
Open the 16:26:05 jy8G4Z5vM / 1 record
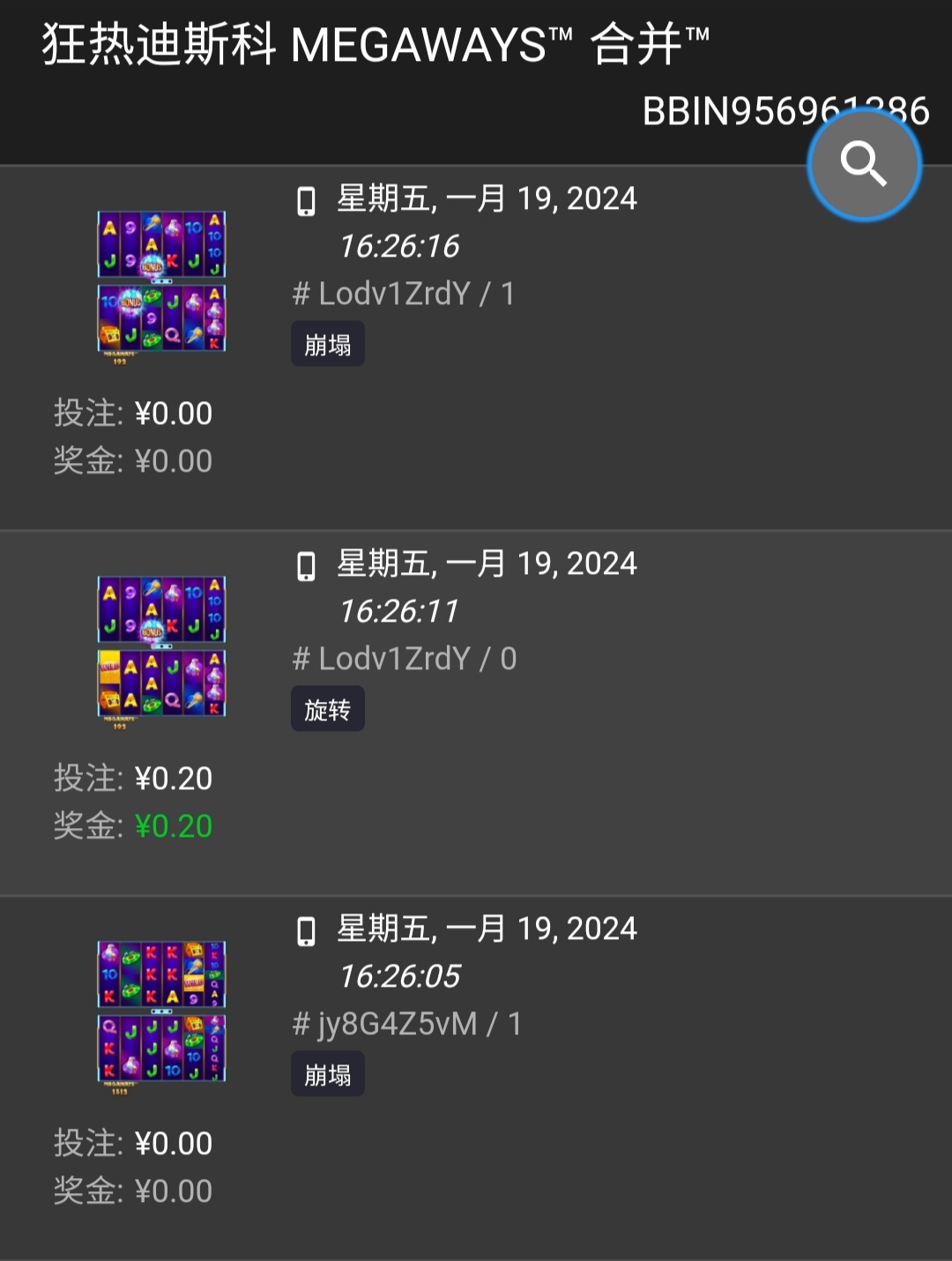tap(476, 1076)
